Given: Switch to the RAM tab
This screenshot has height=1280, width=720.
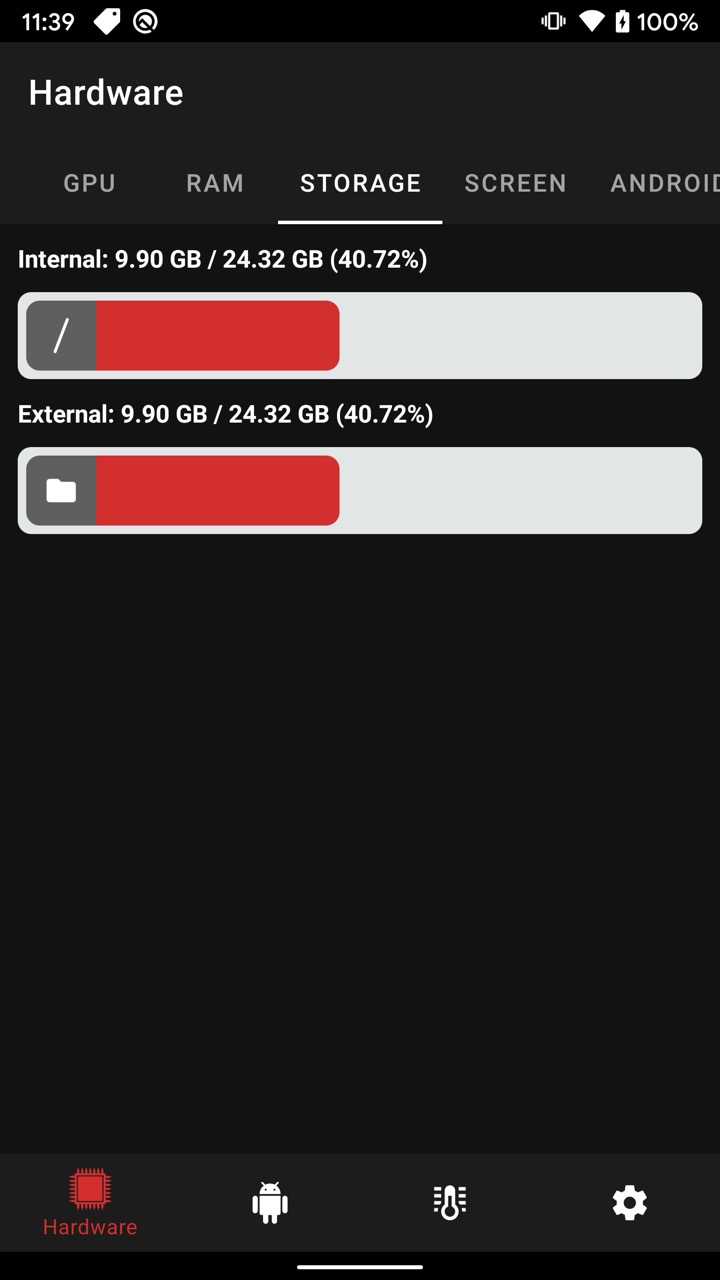Looking at the screenshot, I should point(215,183).
